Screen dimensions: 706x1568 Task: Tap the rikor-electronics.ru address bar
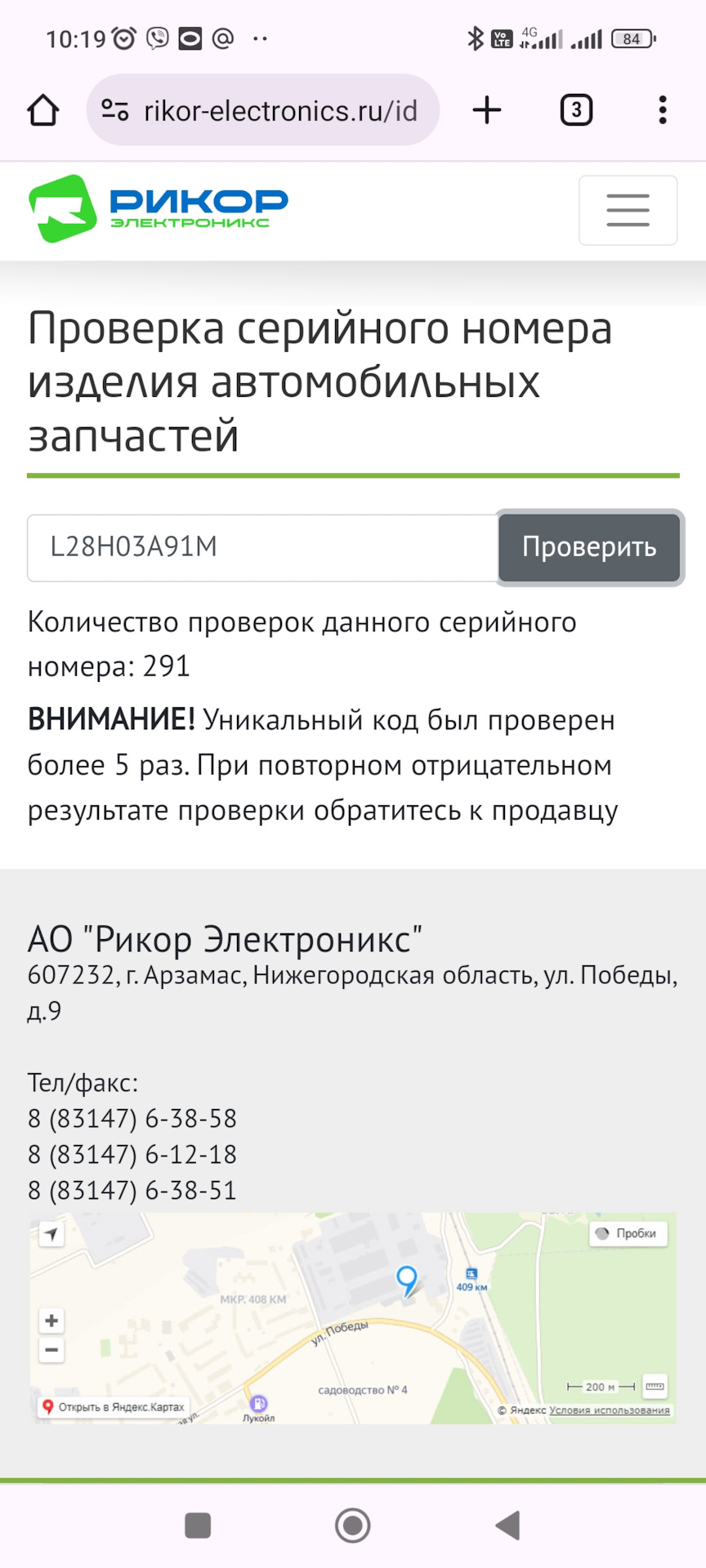coord(262,110)
